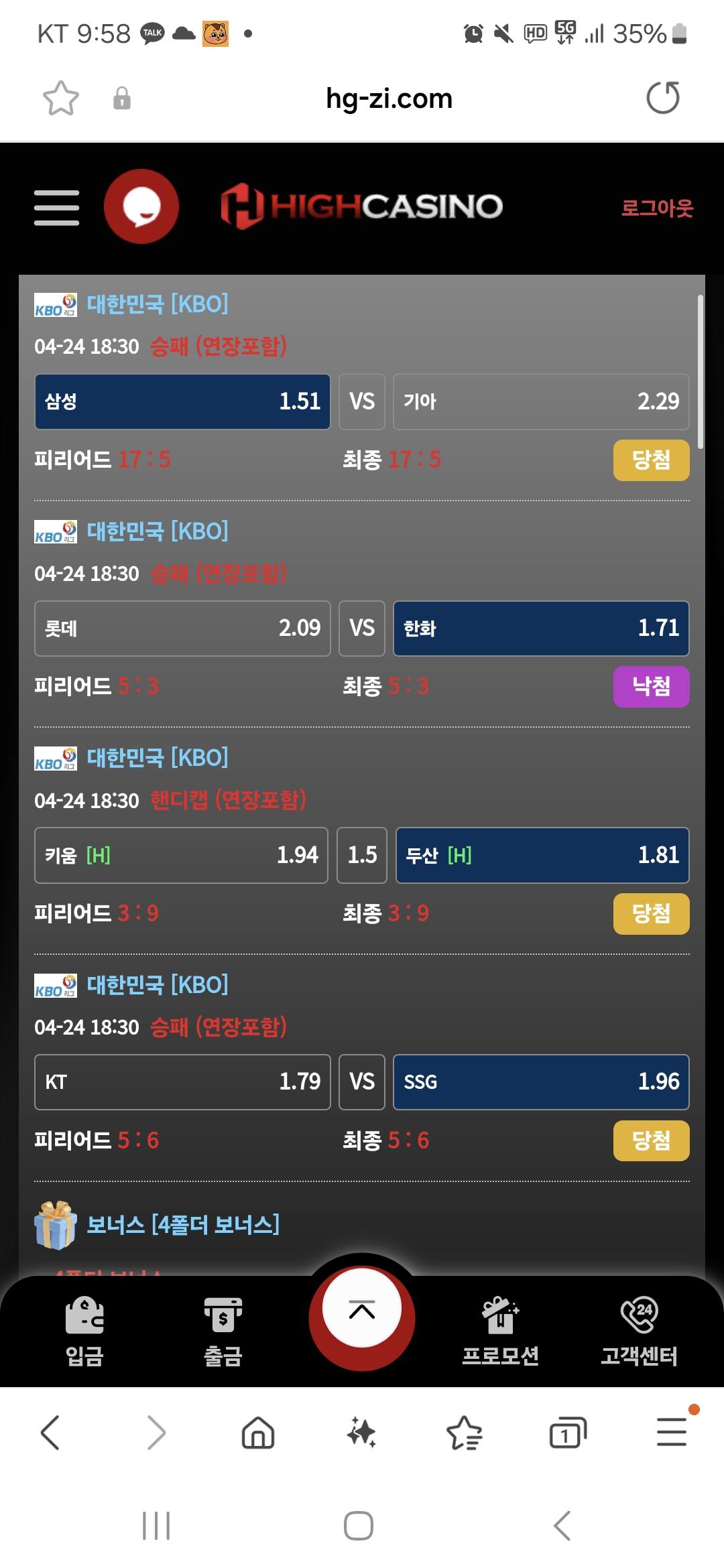
Task: Select the 삼성 1.51 odds box
Action: pyautogui.click(x=182, y=401)
